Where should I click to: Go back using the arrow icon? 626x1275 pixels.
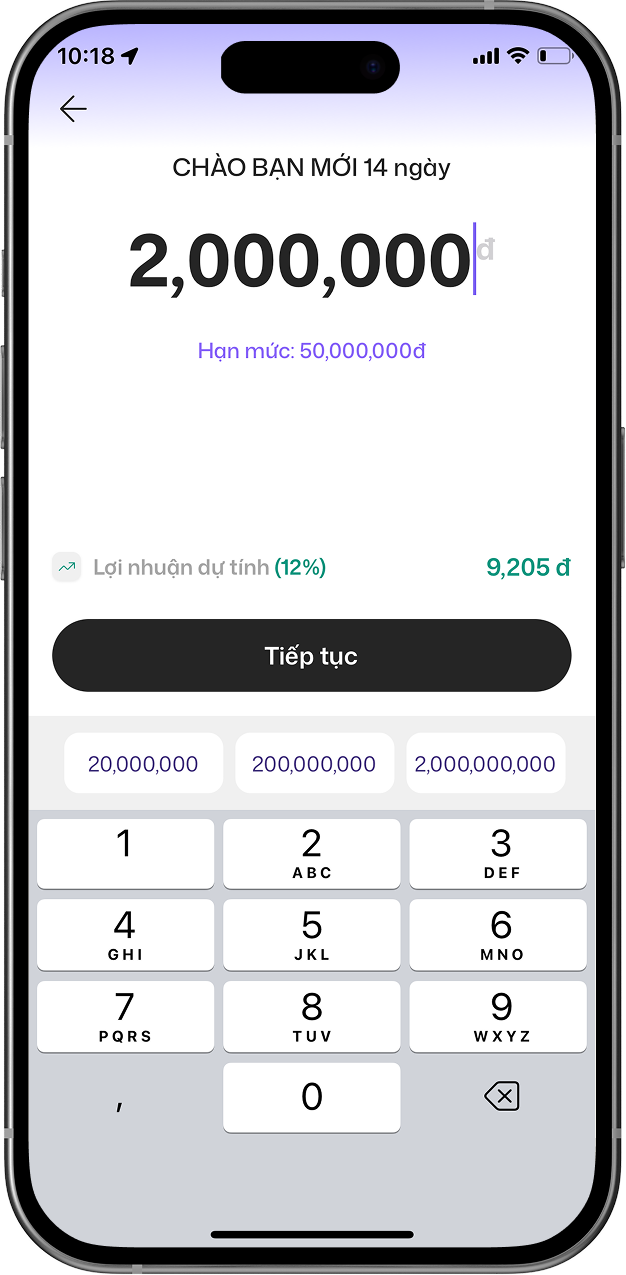click(73, 109)
